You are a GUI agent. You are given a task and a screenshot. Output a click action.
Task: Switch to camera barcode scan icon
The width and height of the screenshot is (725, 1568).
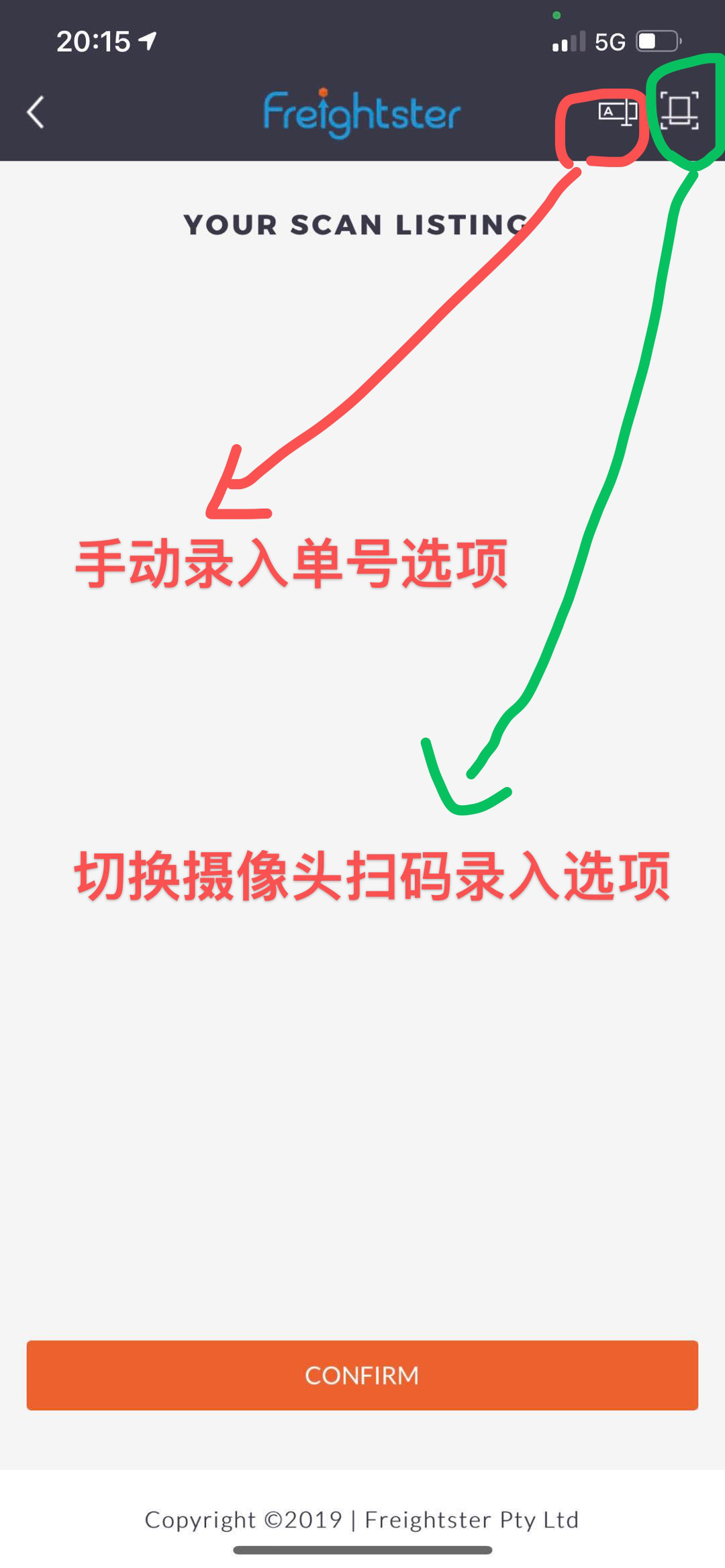pyautogui.click(x=679, y=110)
